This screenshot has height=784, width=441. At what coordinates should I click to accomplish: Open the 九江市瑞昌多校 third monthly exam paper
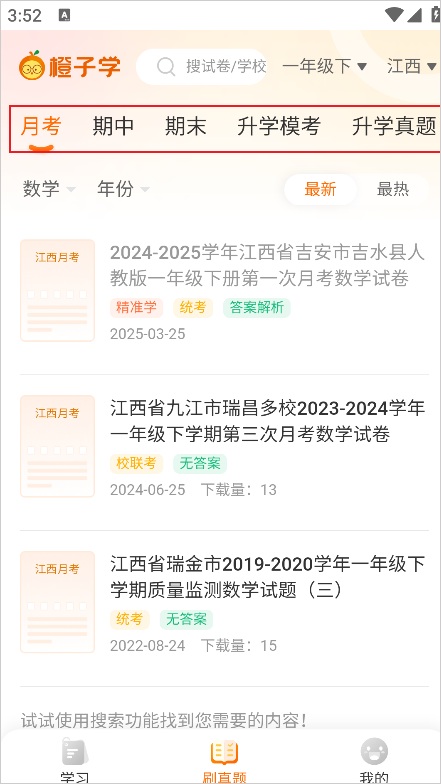pos(224,447)
